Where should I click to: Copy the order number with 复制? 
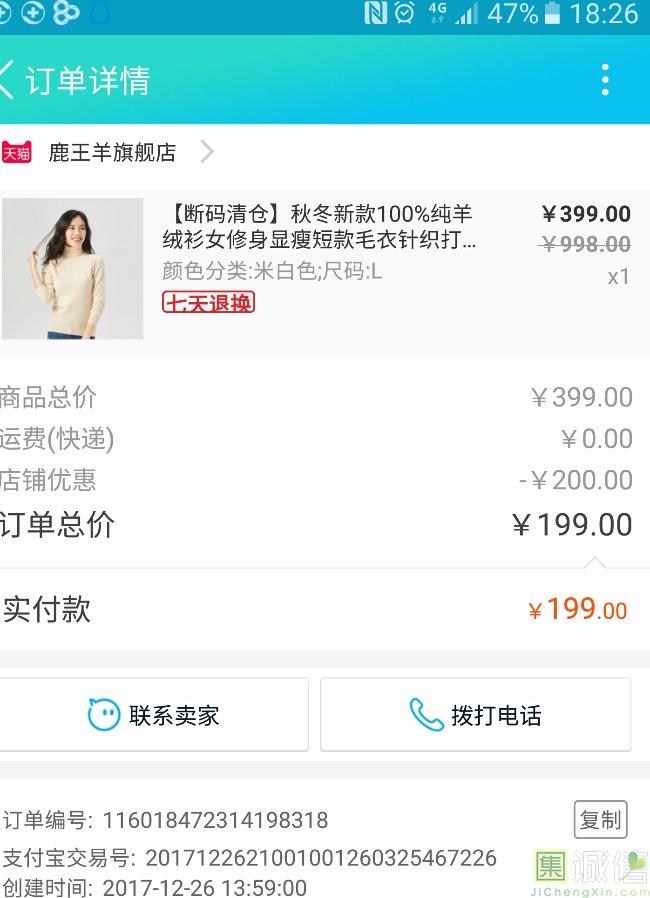point(600,820)
